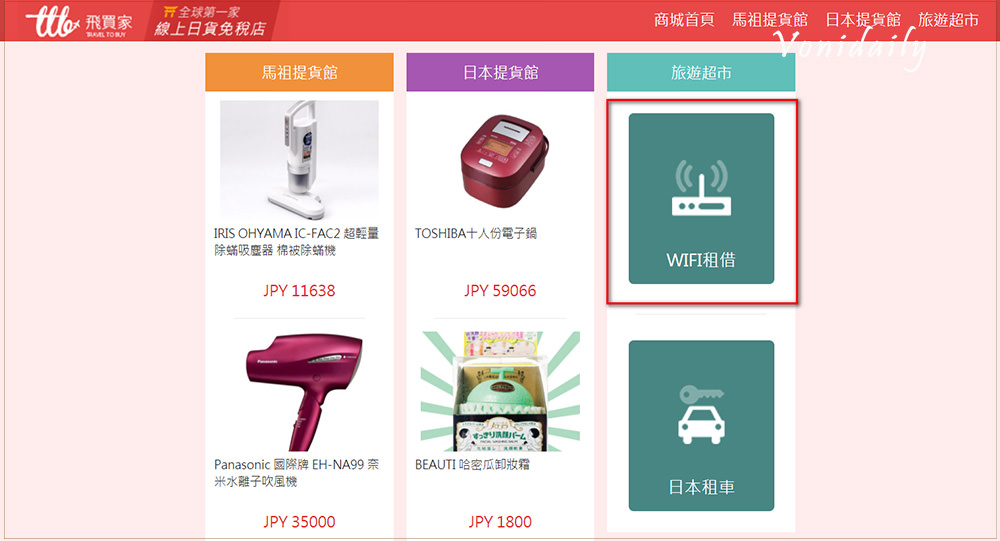This screenshot has height=541, width=1000.
Task: Open 旅遊超市 in the top navigation
Action: coord(948,20)
